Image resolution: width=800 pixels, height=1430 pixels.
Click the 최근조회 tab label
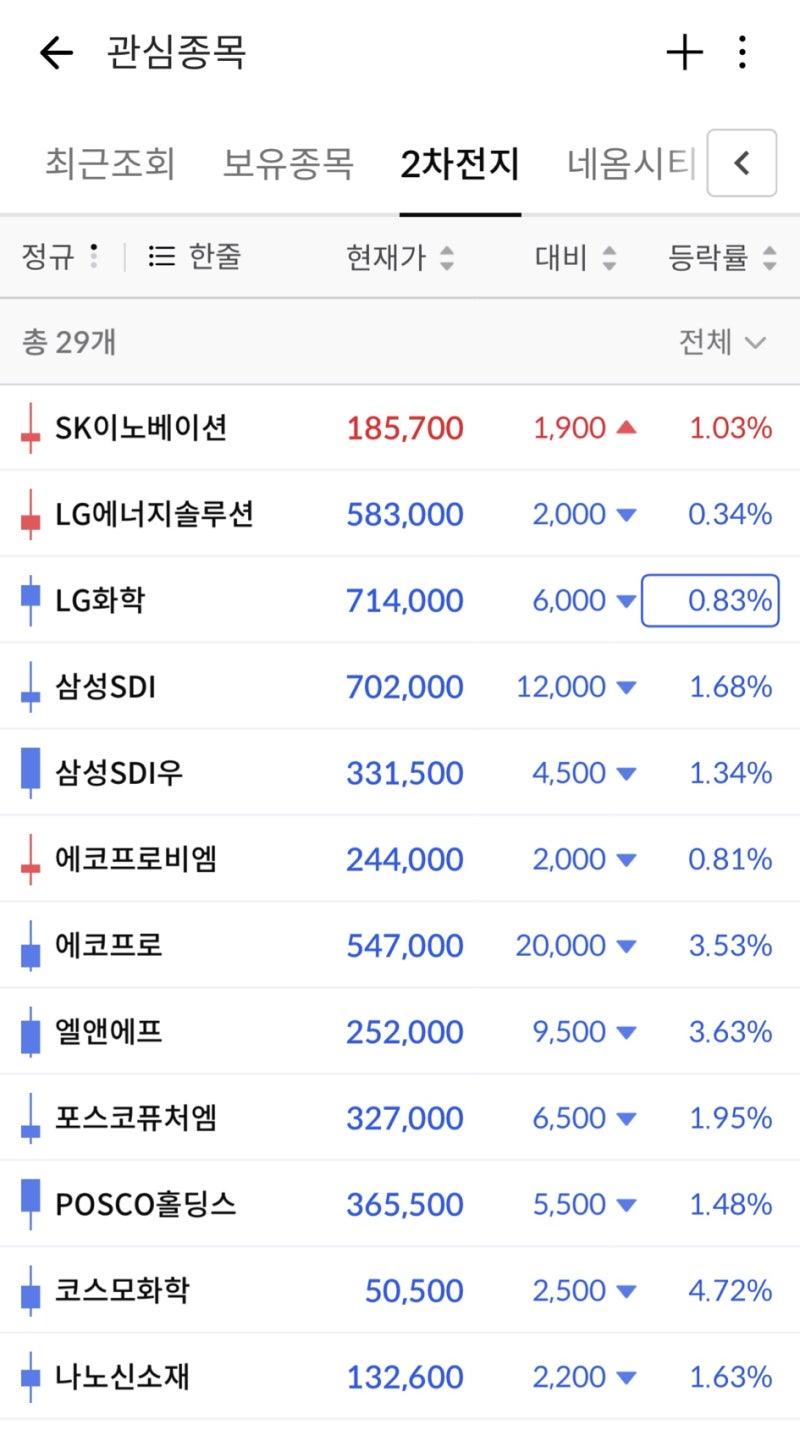tap(110, 163)
